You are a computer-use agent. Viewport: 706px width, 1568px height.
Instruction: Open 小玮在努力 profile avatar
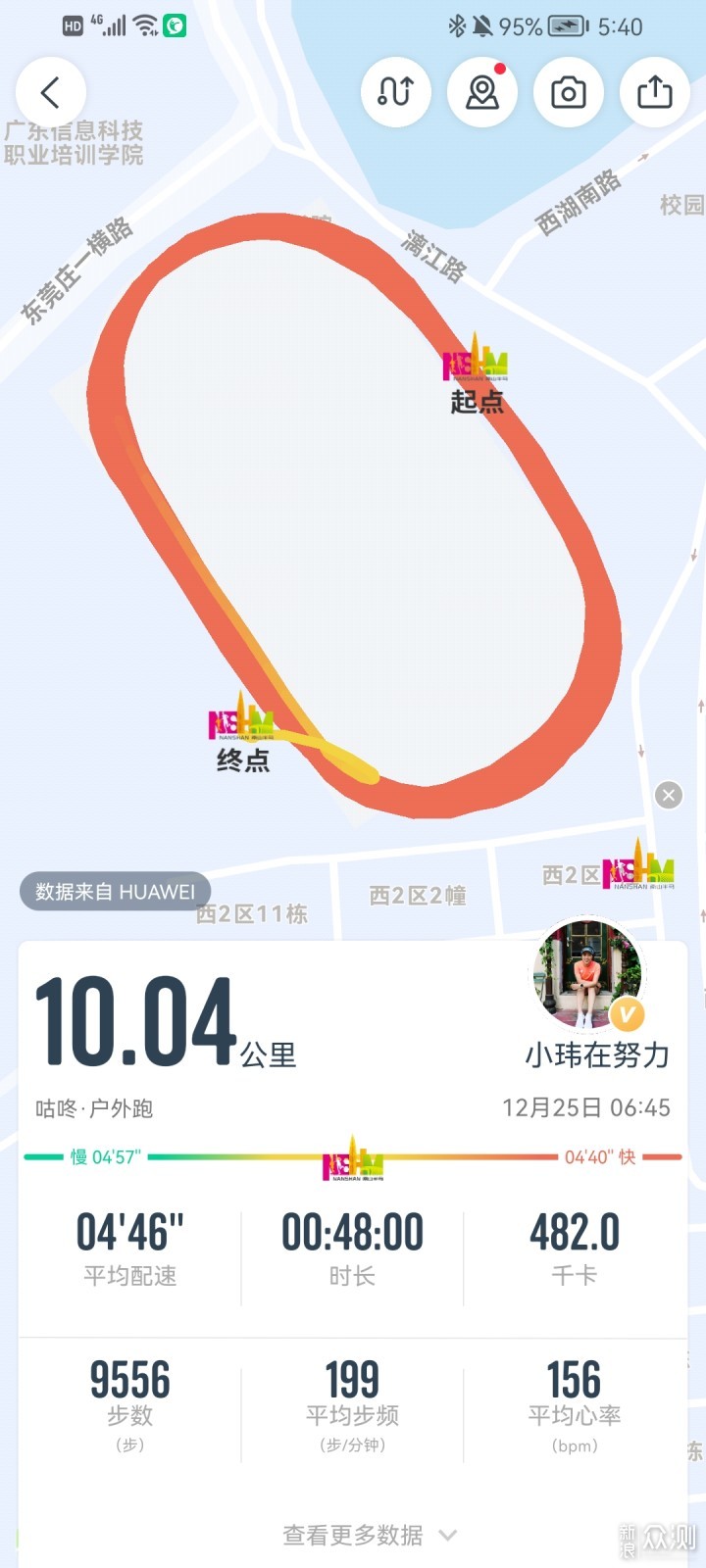pos(587,974)
